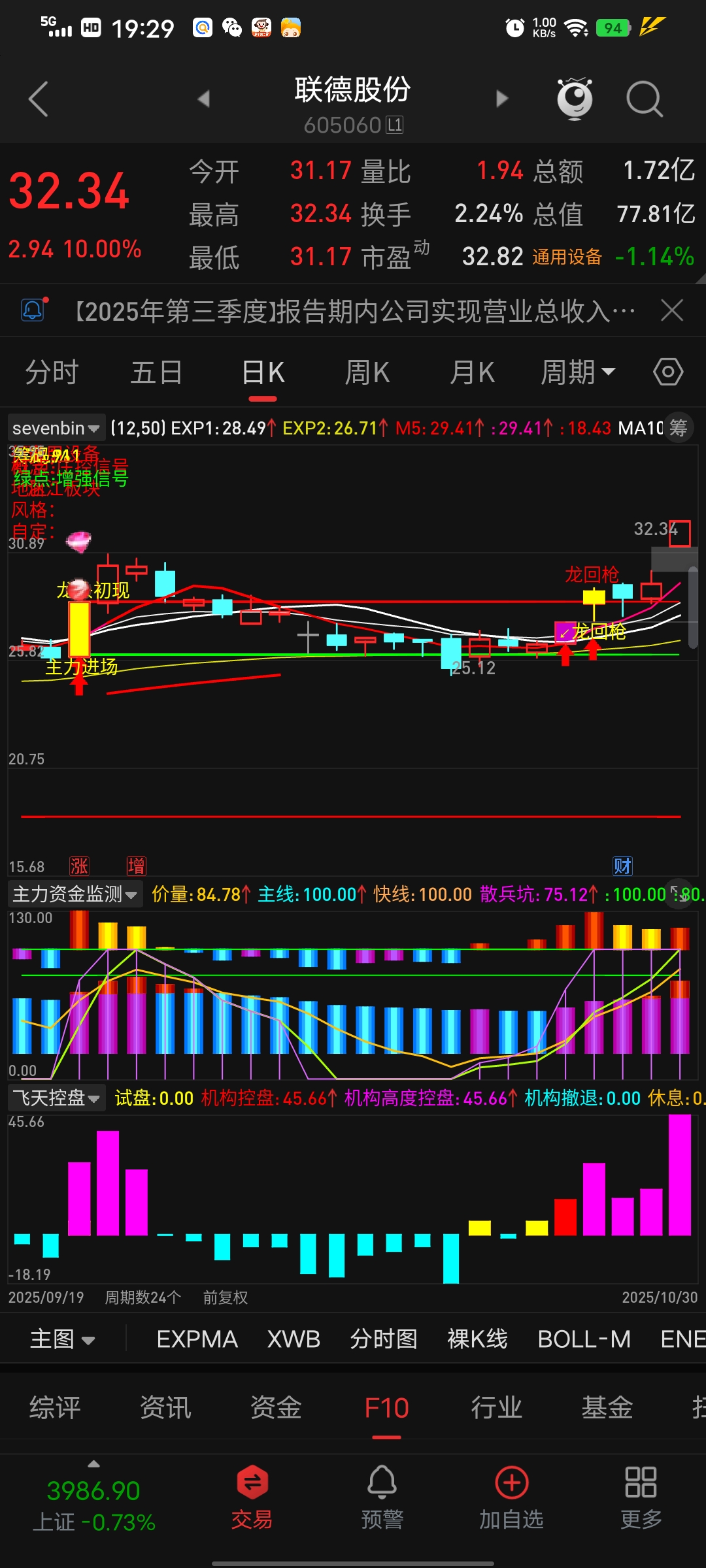This screenshot has width=706, height=1568.
Task: Select the 五日 chart tab
Action: point(156,373)
